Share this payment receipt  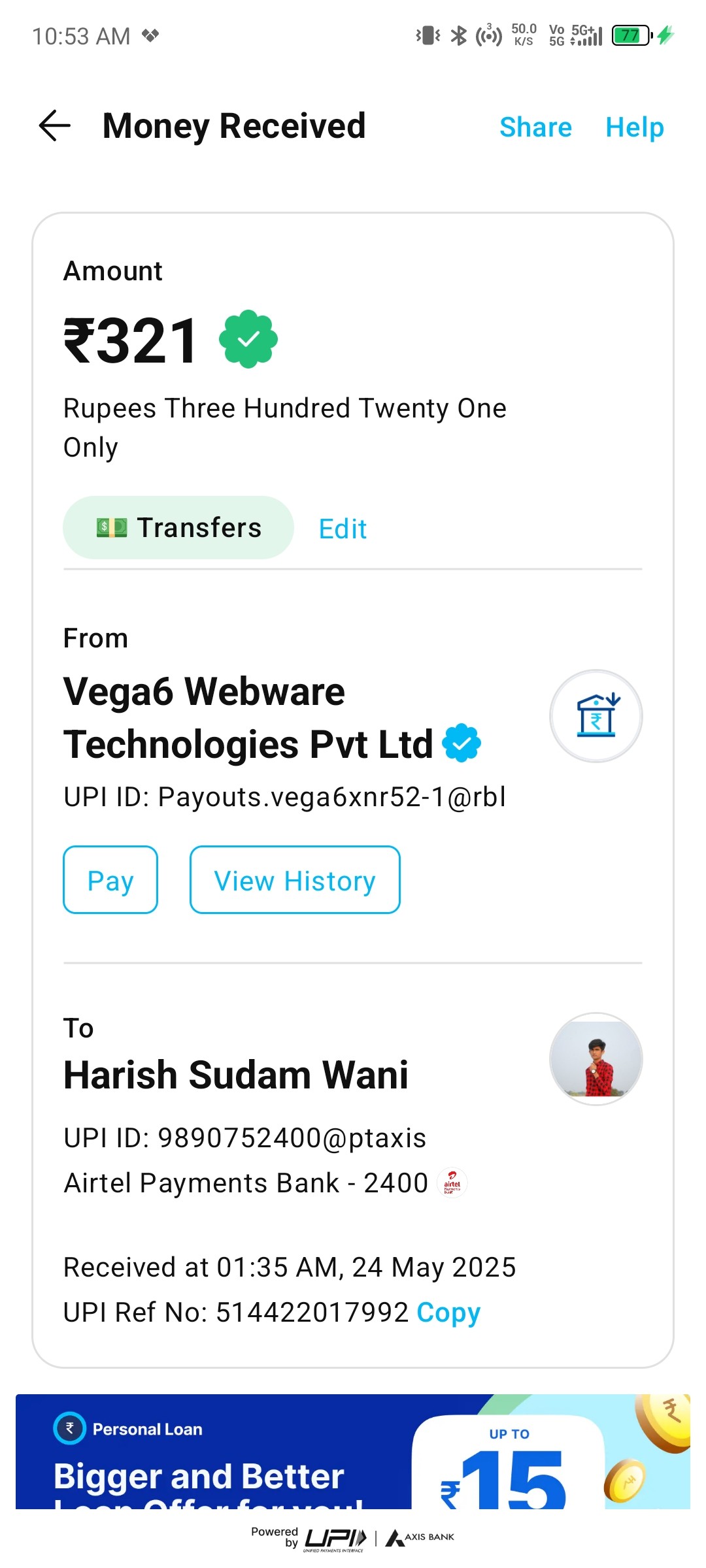click(535, 127)
